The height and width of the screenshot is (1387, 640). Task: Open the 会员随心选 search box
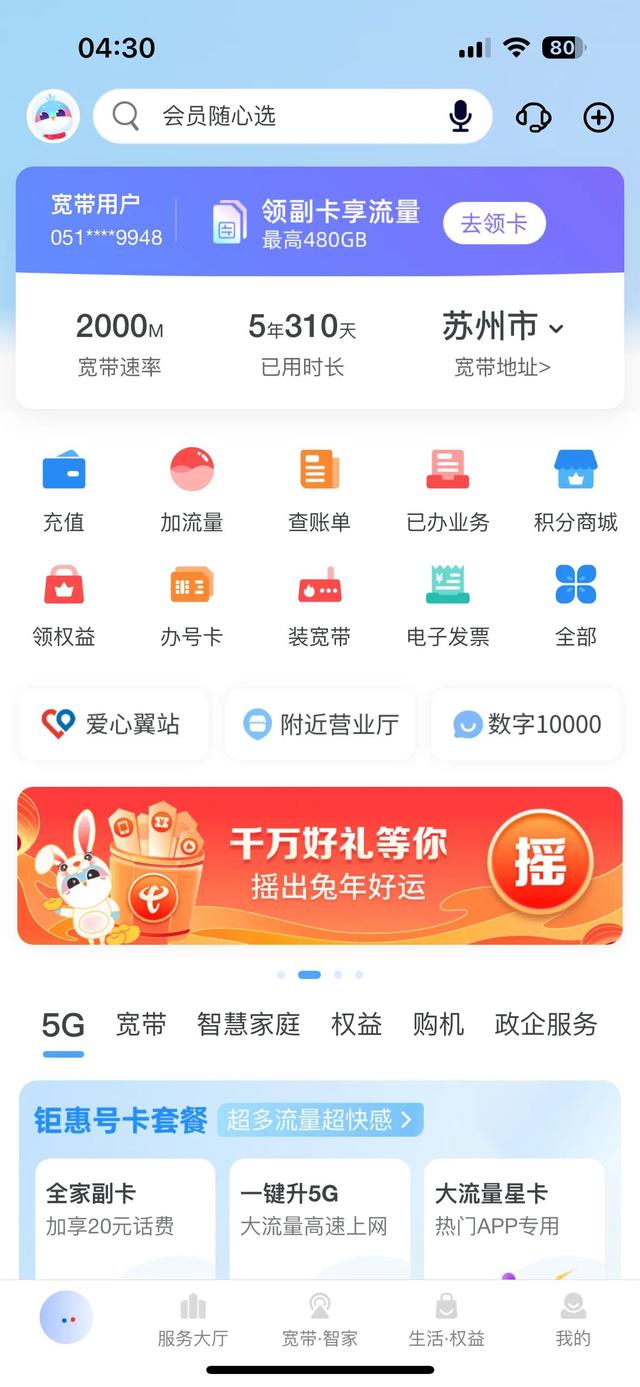[x=292, y=116]
